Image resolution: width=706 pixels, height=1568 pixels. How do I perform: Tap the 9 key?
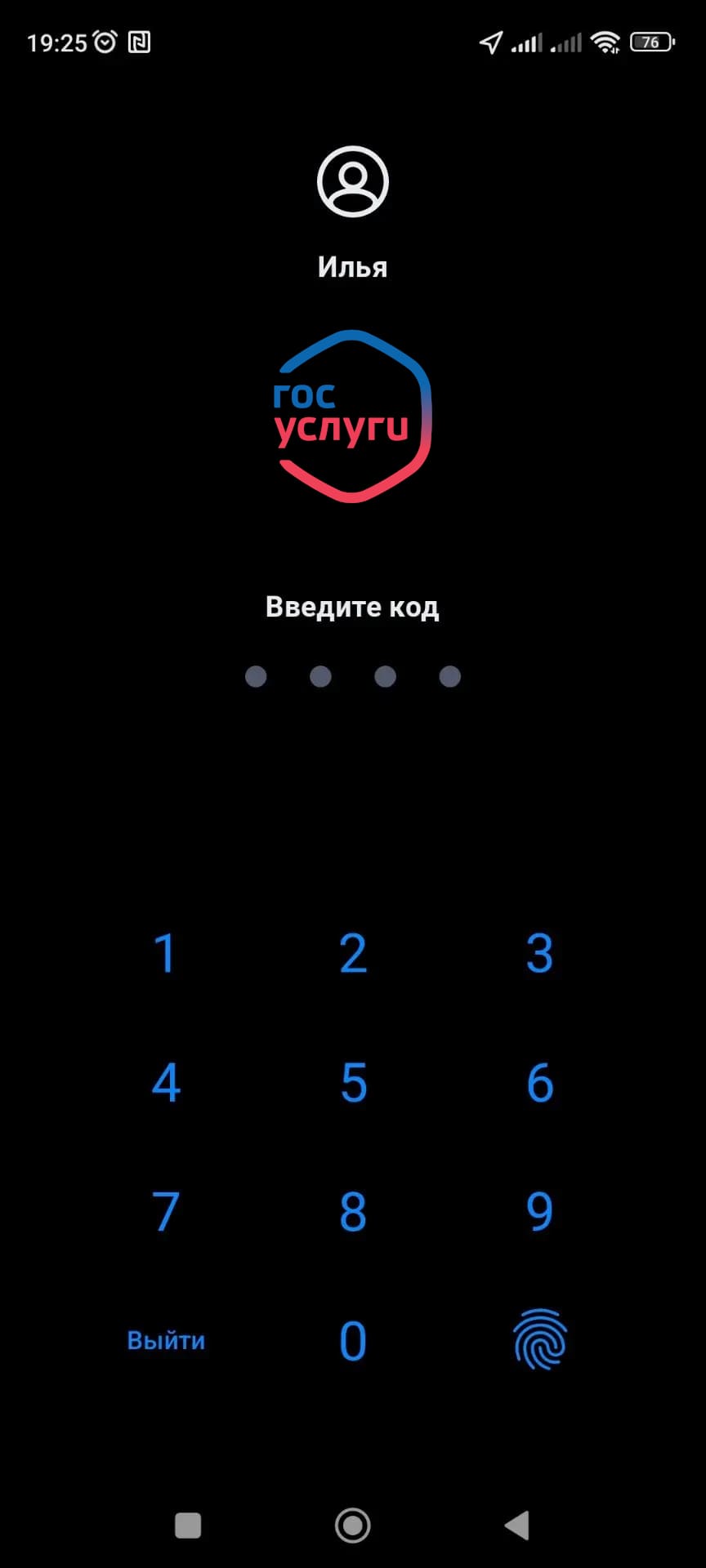pos(539,1211)
